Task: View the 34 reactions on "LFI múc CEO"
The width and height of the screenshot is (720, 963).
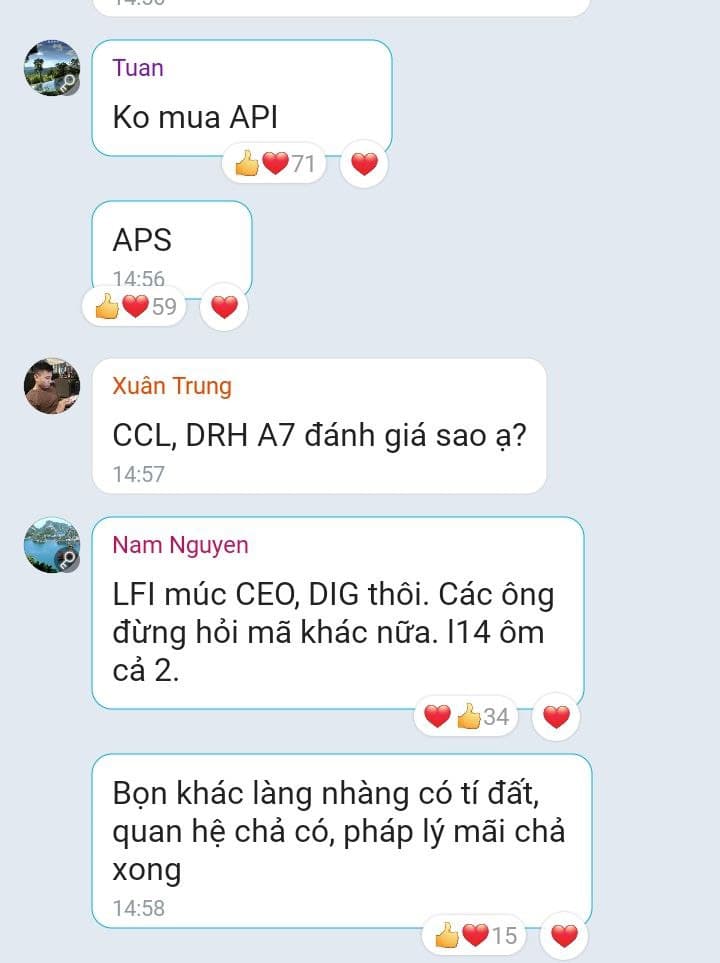Action: coord(466,716)
